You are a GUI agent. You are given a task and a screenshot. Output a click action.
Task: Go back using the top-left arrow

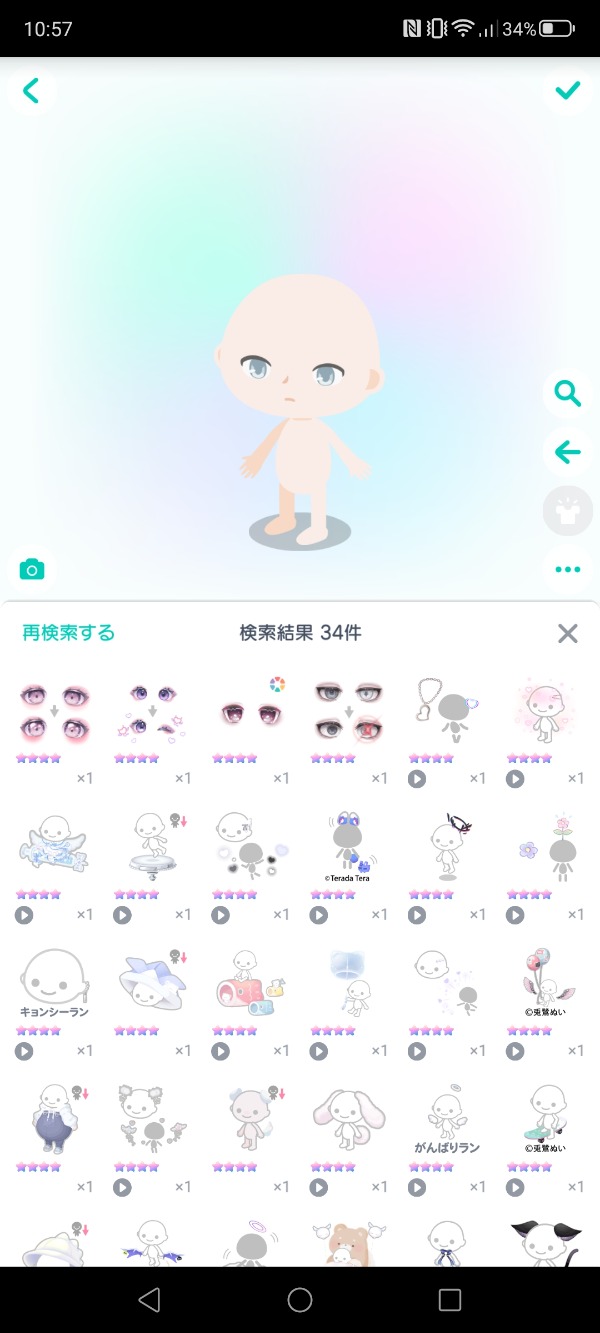pyautogui.click(x=30, y=92)
